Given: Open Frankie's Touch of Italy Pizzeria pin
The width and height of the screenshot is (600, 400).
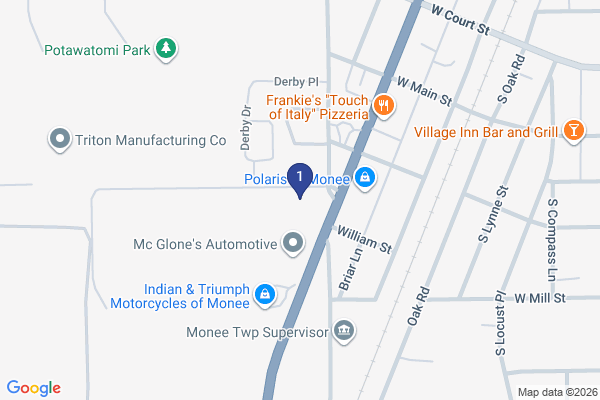Looking at the screenshot, I should point(384,106).
